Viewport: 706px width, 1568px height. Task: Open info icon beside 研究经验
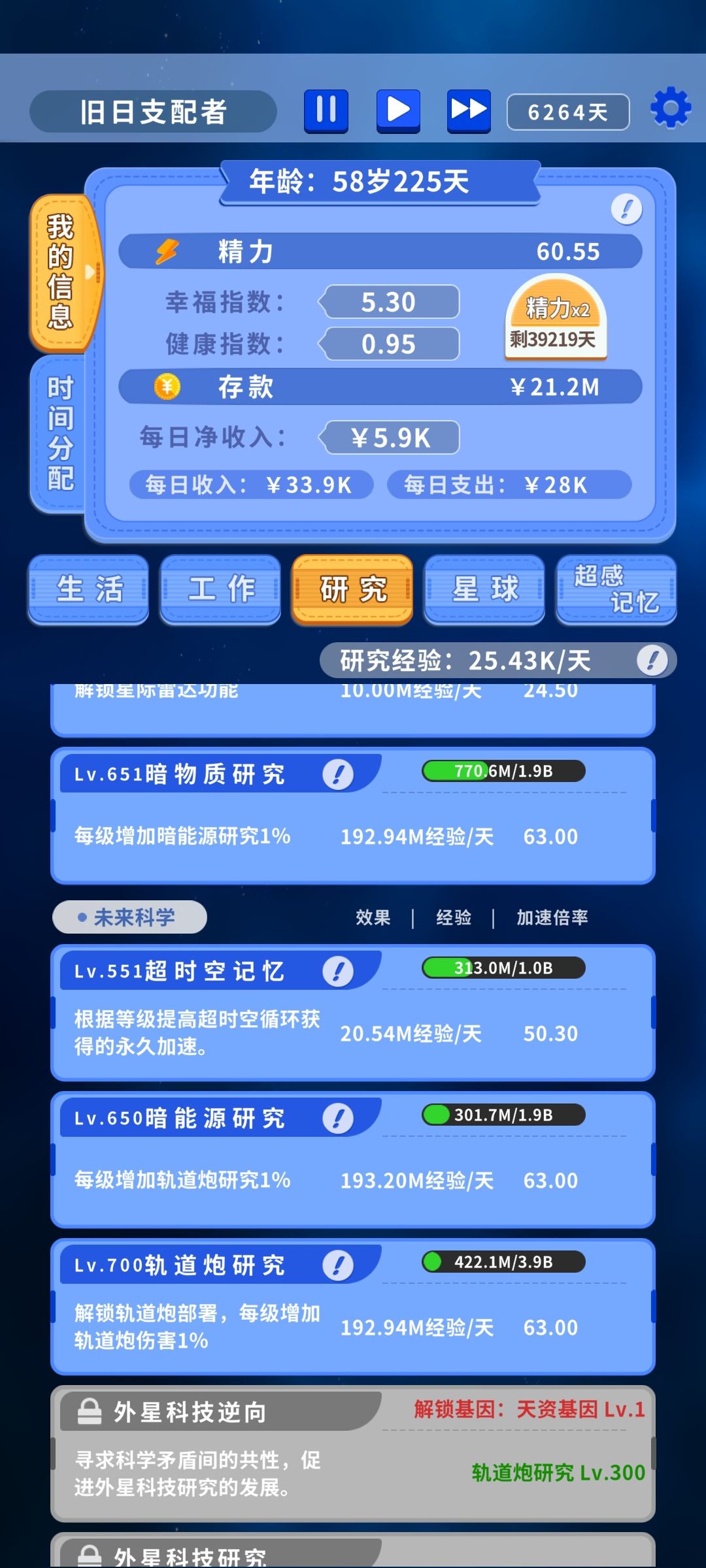(x=652, y=661)
